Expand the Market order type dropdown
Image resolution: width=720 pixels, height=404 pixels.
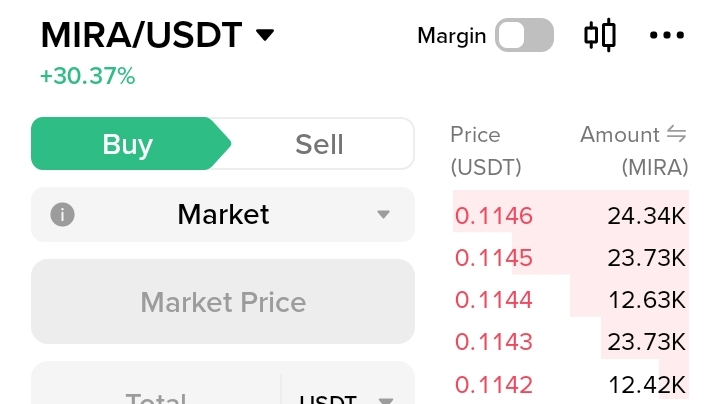click(x=382, y=214)
